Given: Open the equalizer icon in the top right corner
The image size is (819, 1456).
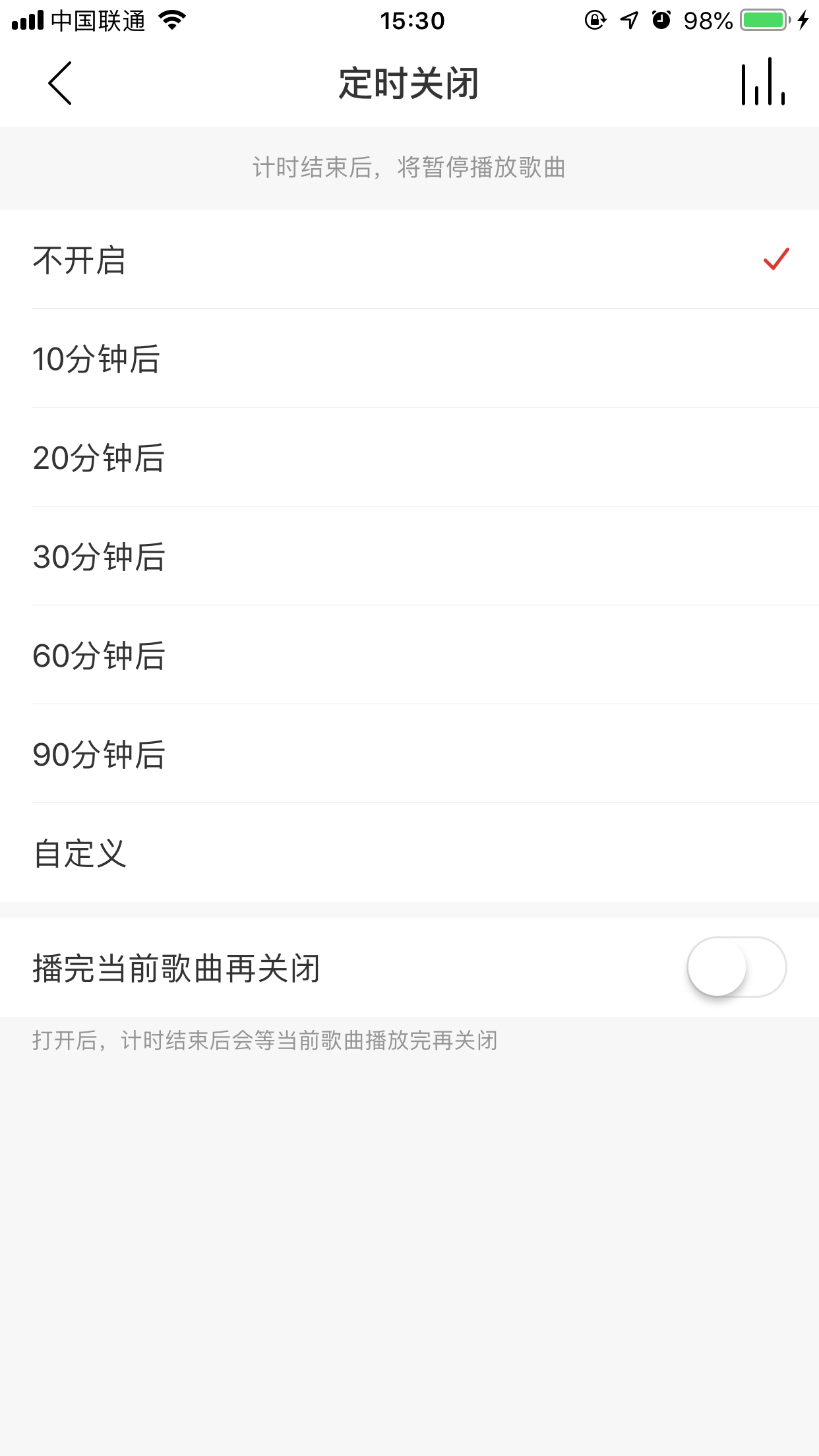Looking at the screenshot, I should pyautogui.click(x=763, y=84).
